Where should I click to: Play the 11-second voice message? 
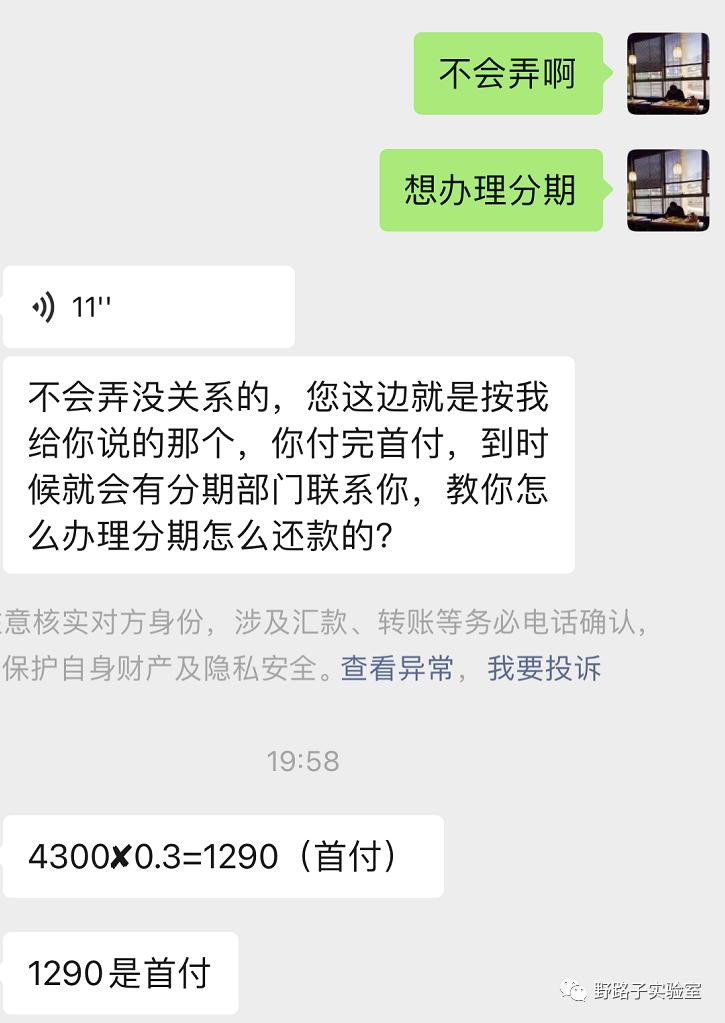coord(148,307)
